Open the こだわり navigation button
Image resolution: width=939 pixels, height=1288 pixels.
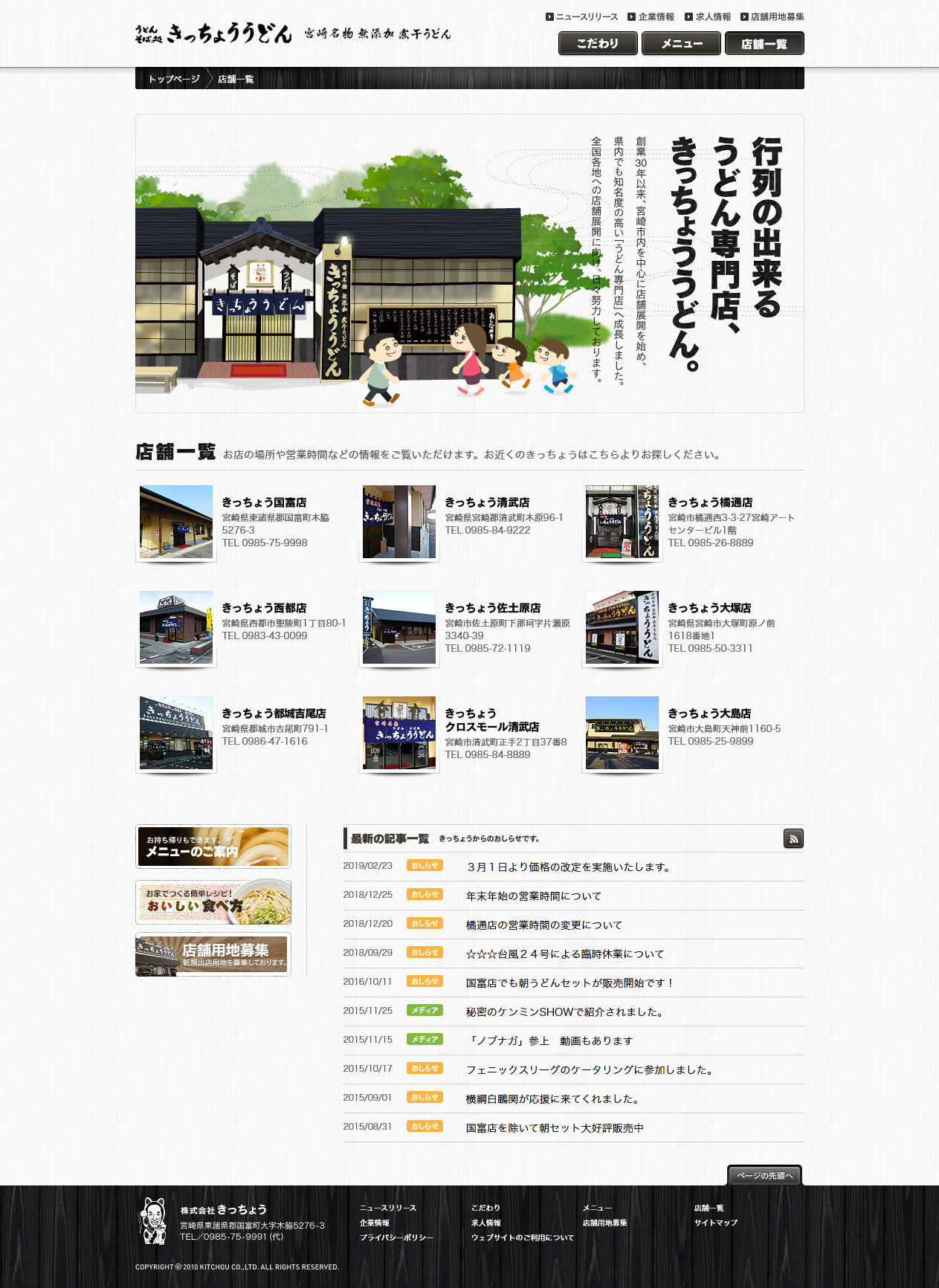(x=598, y=44)
